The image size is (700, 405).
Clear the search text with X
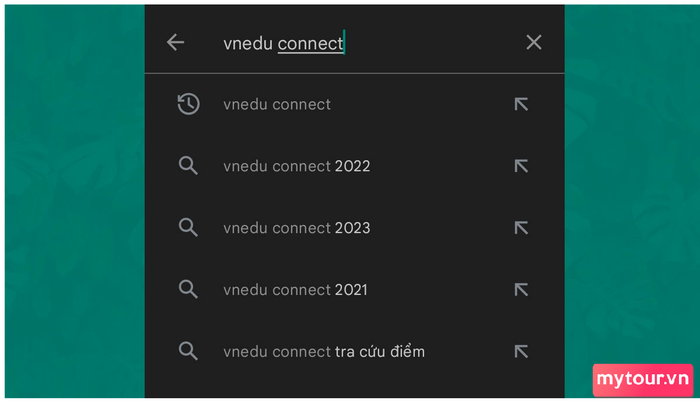(533, 43)
